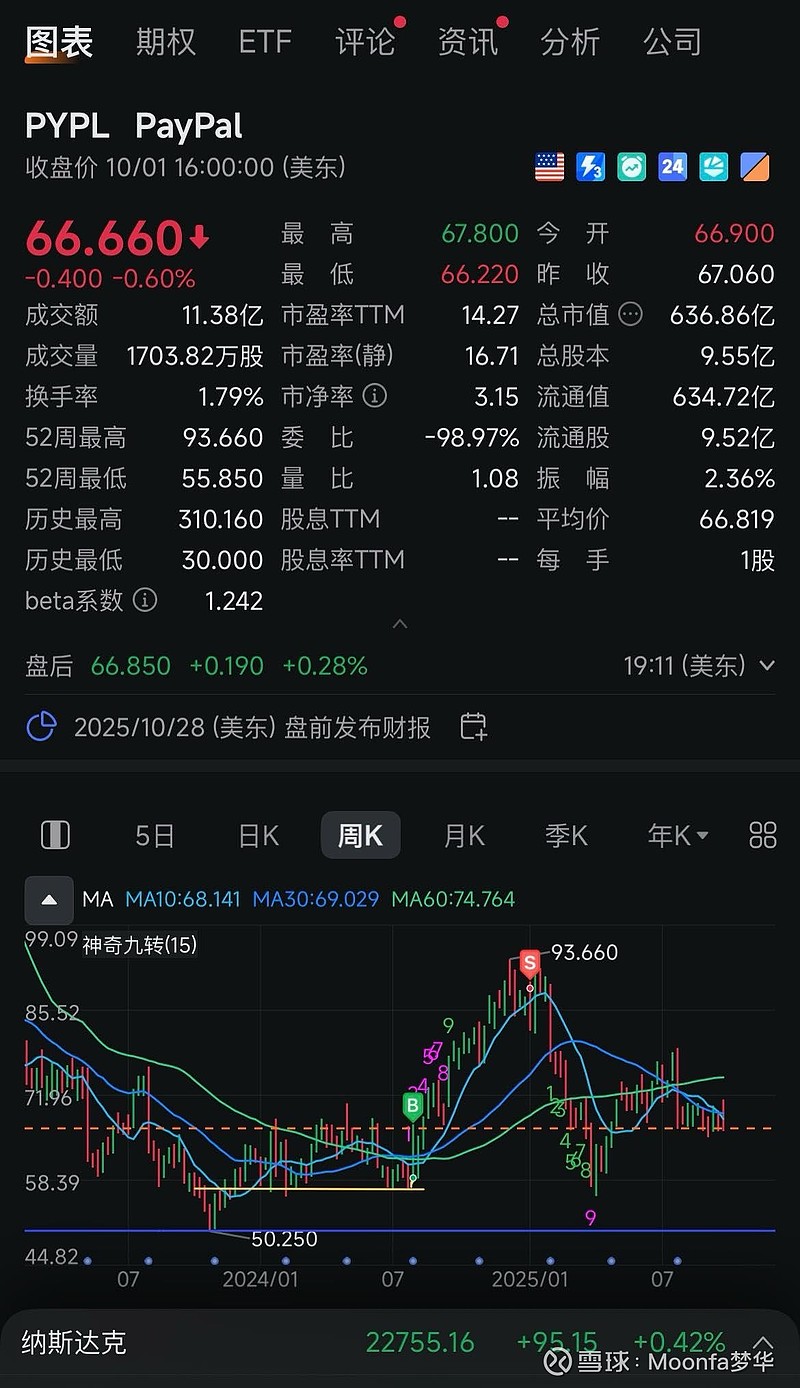Add the 财报 earnings date to calendar
The width and height of the screenshot is (800, 1388).
[x=473, y=727]
